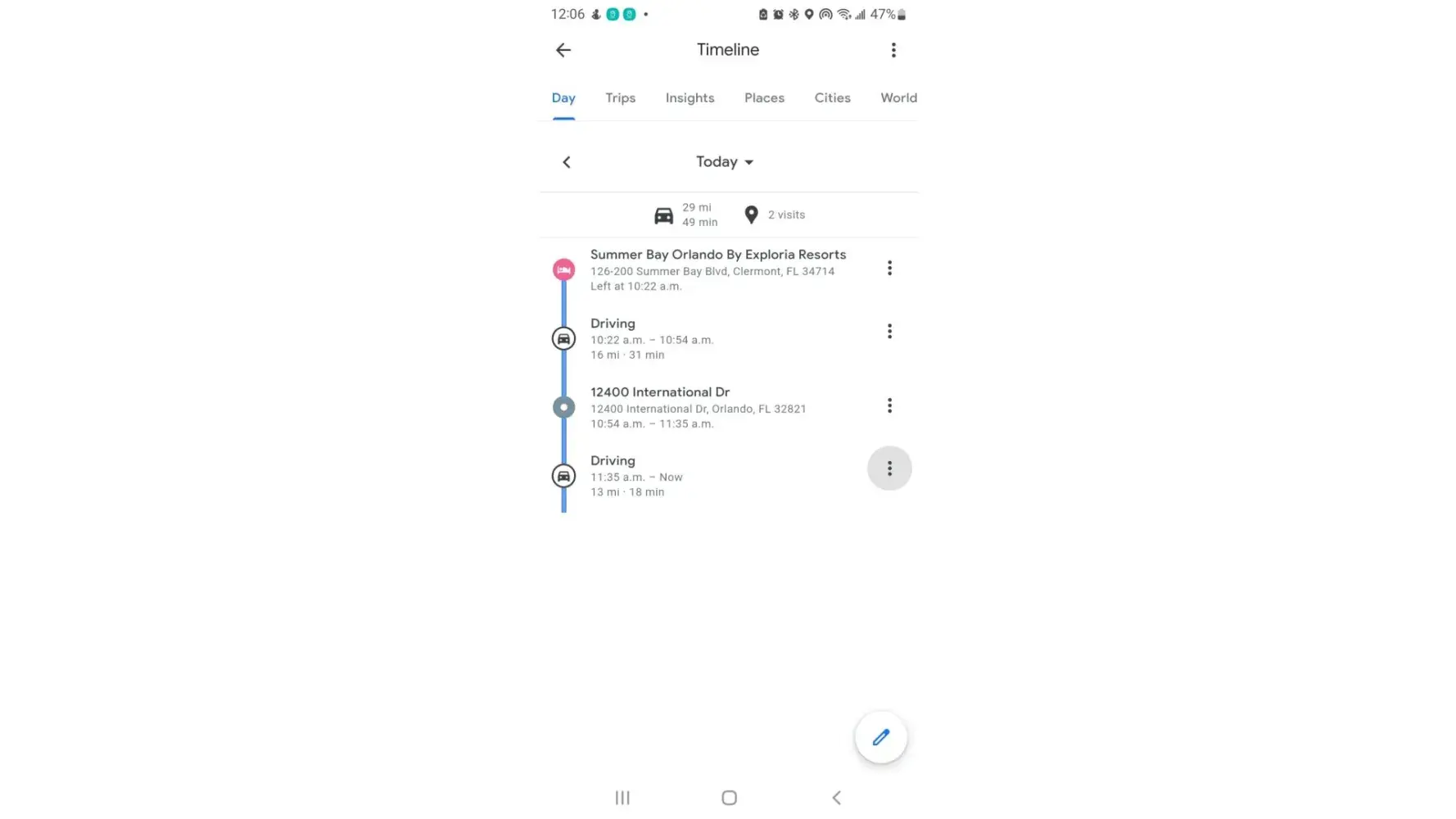The height and width of the screenshot is (819, 1456).
Task: Open the Timeline overflow menu
Action: tap(893, 50)
